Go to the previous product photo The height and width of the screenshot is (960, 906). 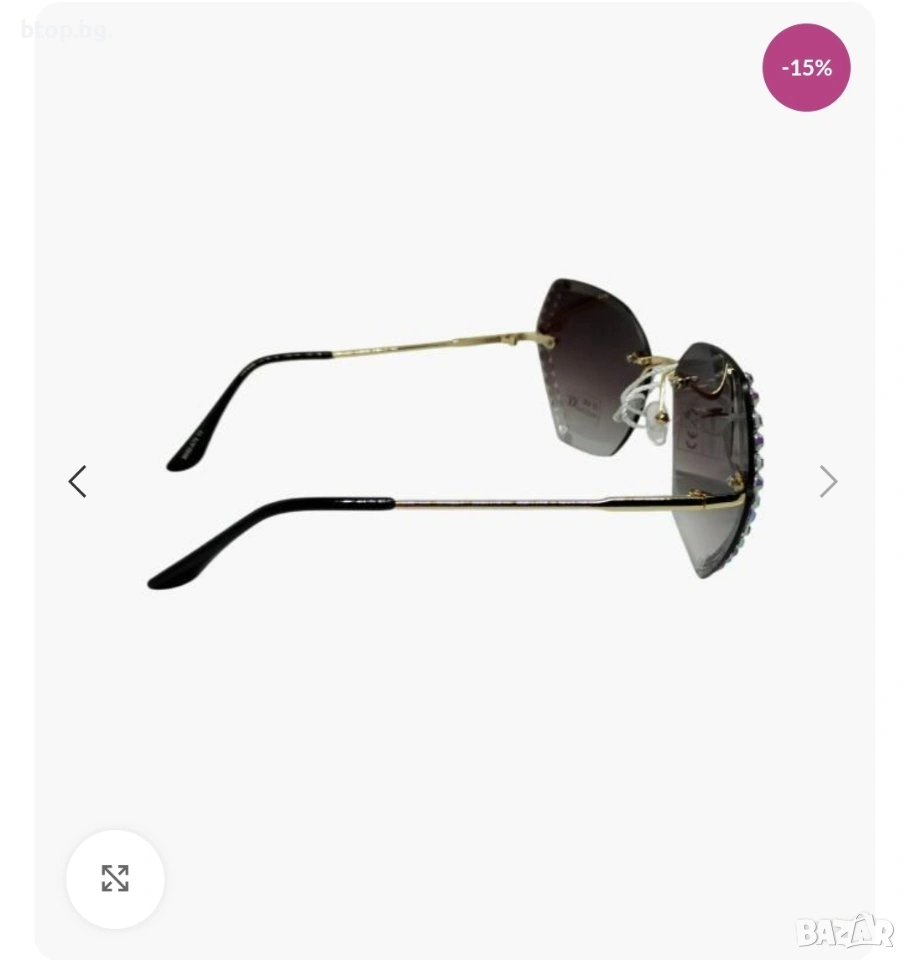(77, 482)
